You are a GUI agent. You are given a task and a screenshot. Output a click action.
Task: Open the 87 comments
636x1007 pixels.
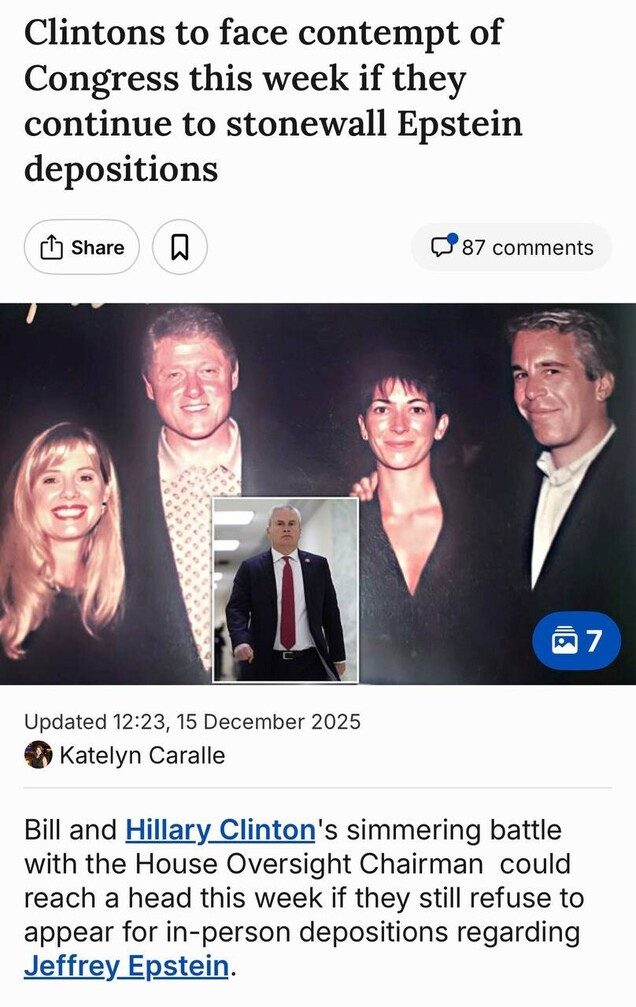click(512, 247)
